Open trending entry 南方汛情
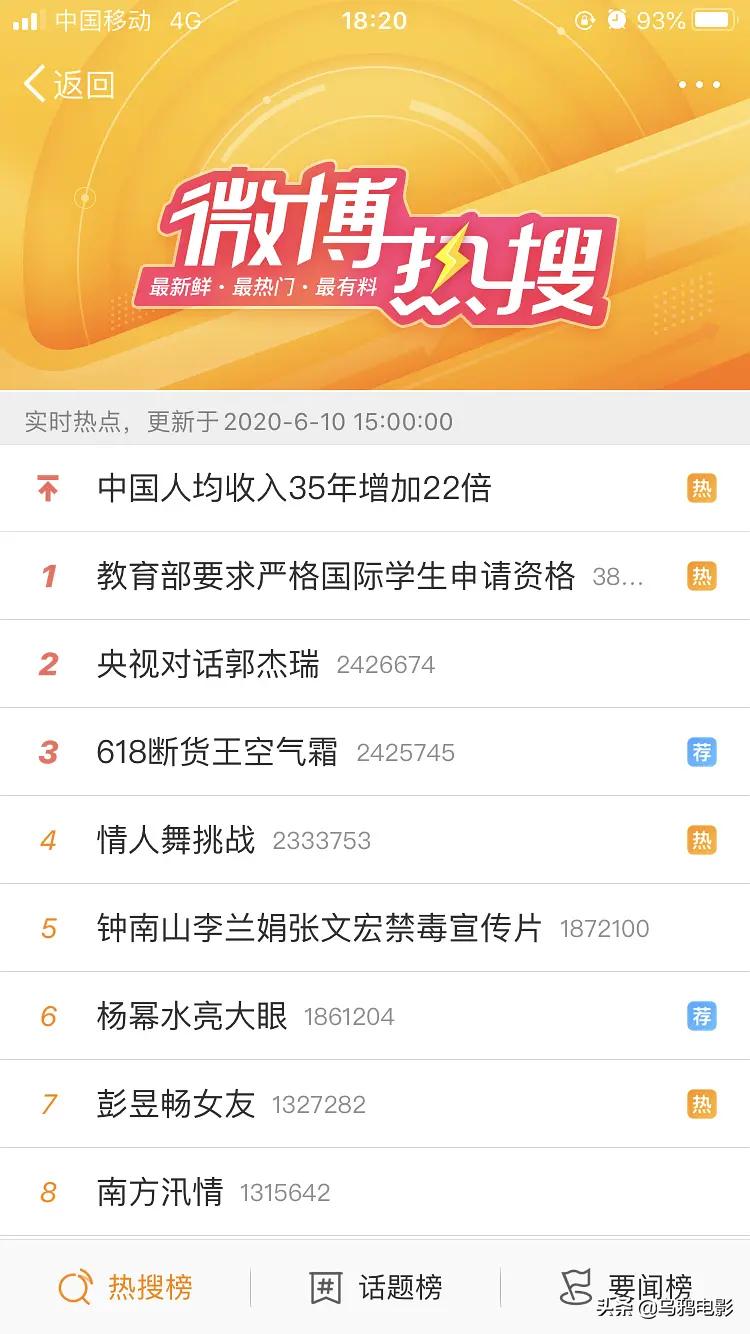Viewport: 750px width, 1334px height. (160, 1192)
